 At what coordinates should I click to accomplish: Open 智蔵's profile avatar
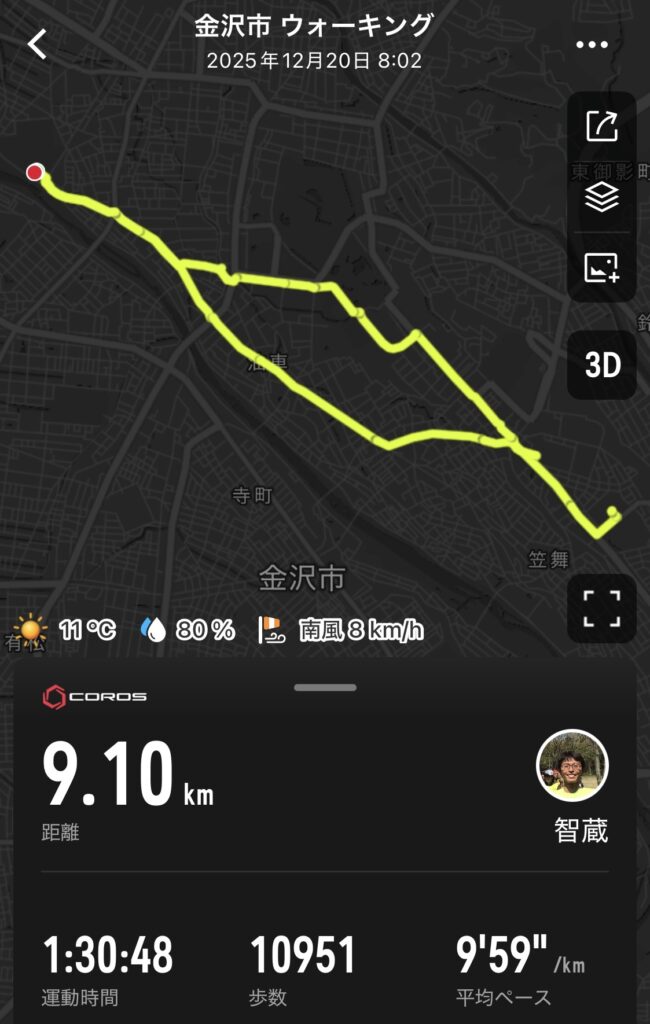(x=573, y=766)
